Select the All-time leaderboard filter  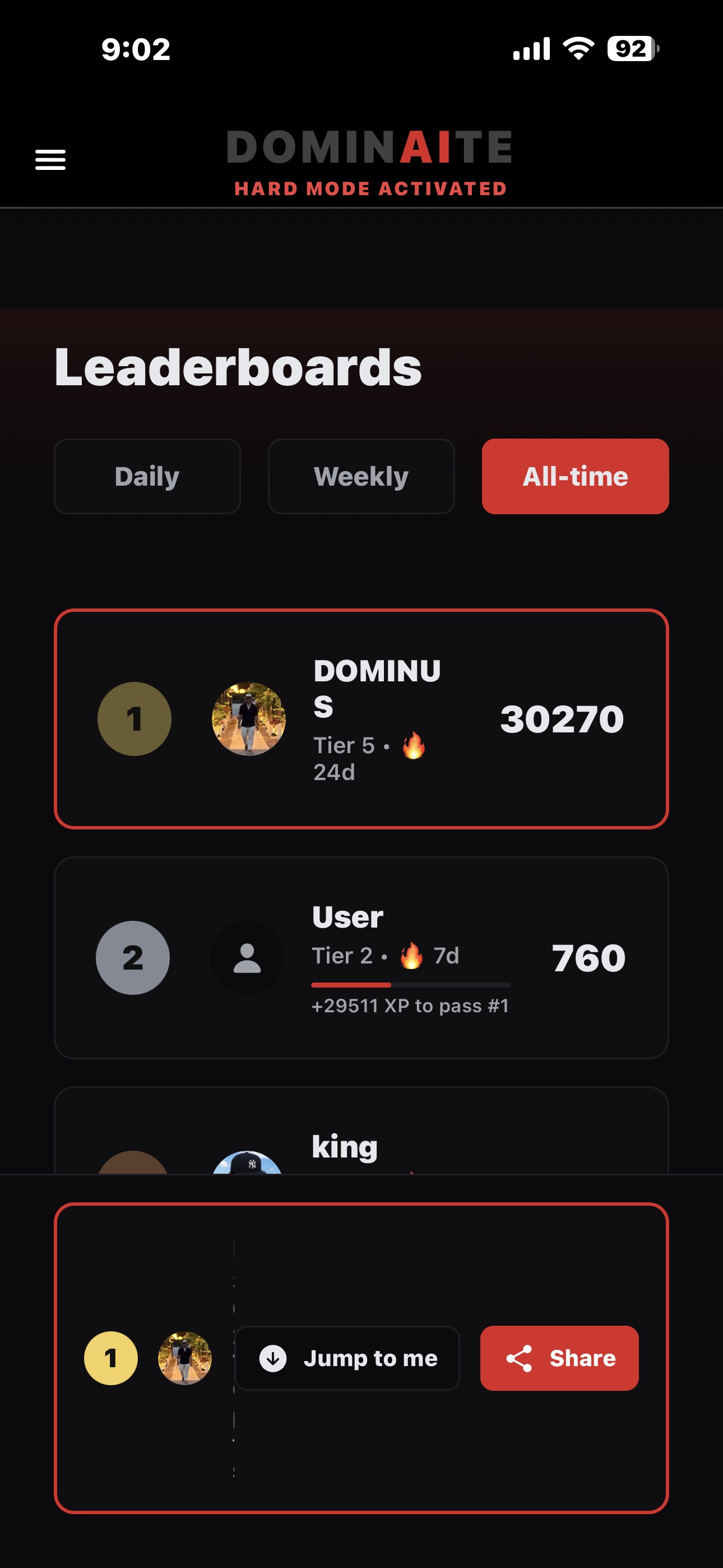[x=575, y=476]
